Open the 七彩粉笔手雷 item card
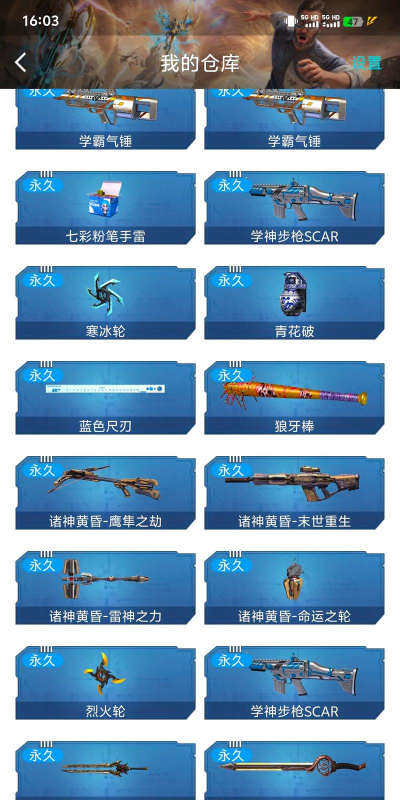The width and height of the screenshot is (400, 800). (x=106, y=208)
